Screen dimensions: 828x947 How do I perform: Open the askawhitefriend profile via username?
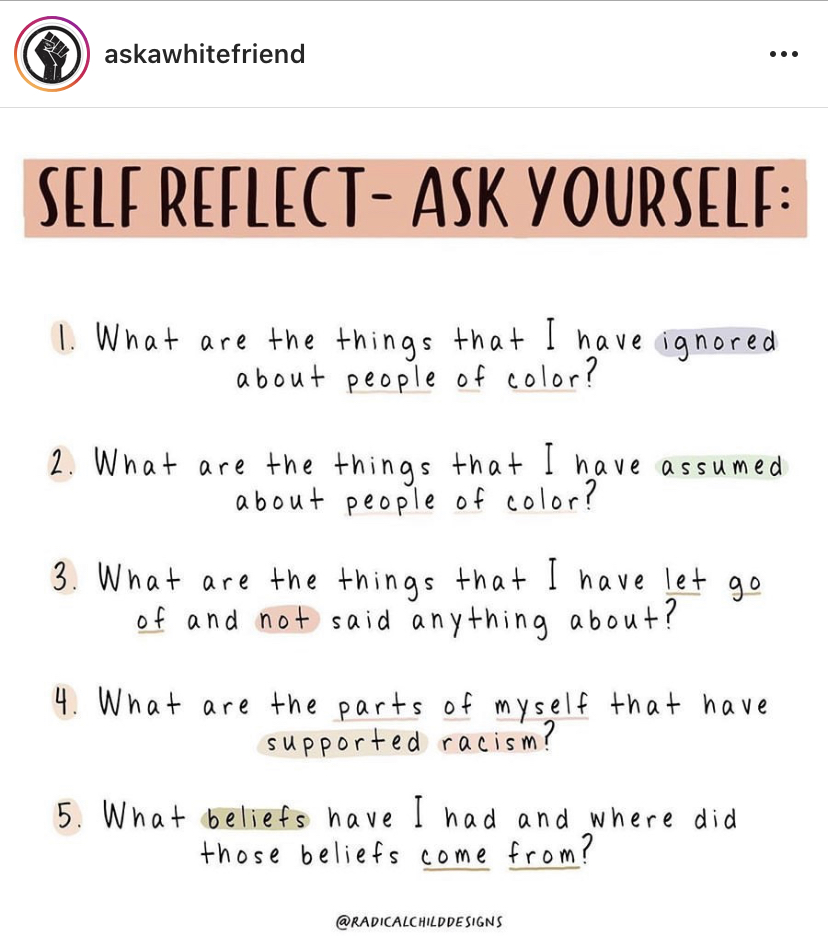click(x=204, y=53)
